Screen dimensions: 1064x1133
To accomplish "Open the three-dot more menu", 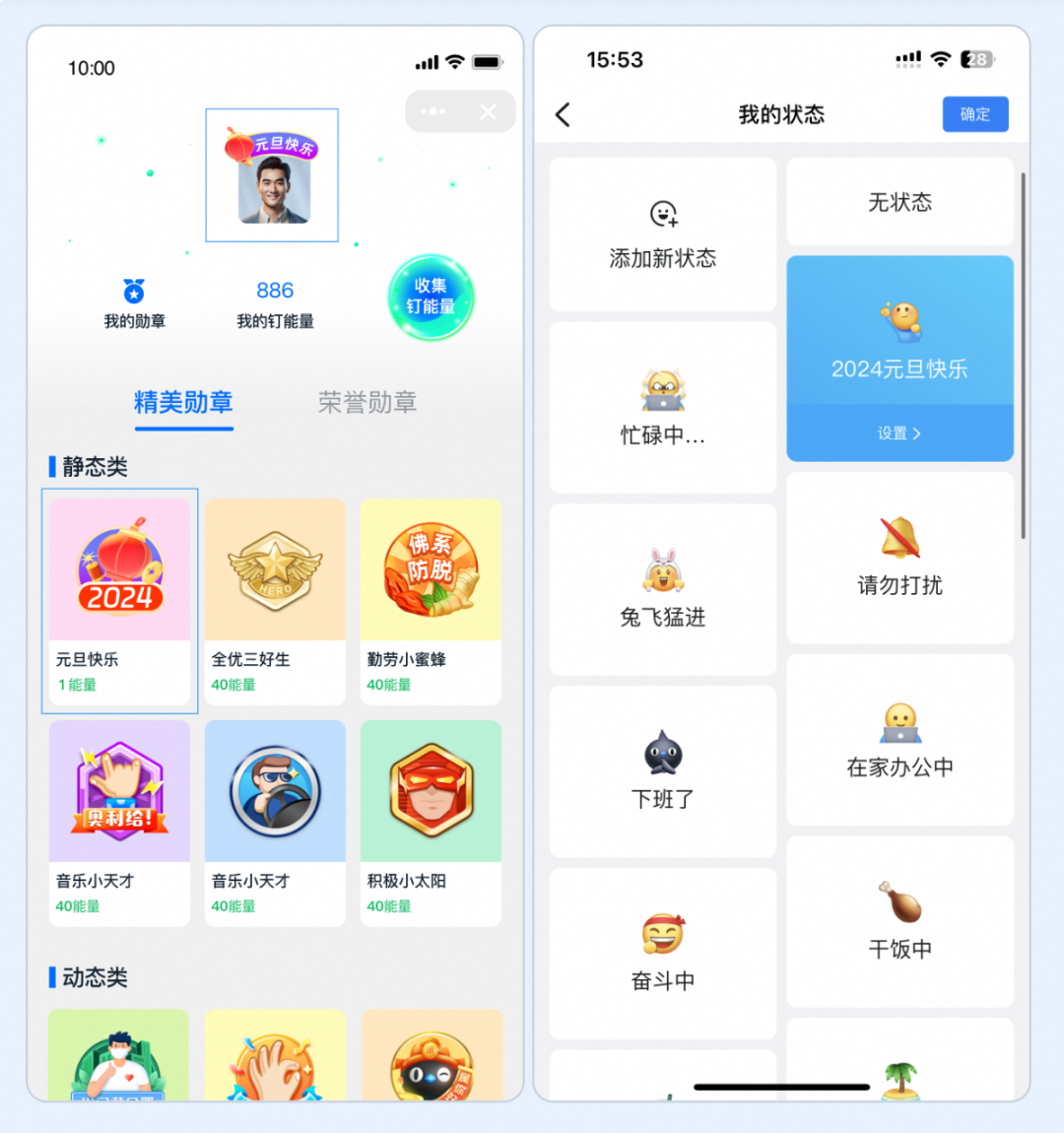I will (x=432, y=111).
